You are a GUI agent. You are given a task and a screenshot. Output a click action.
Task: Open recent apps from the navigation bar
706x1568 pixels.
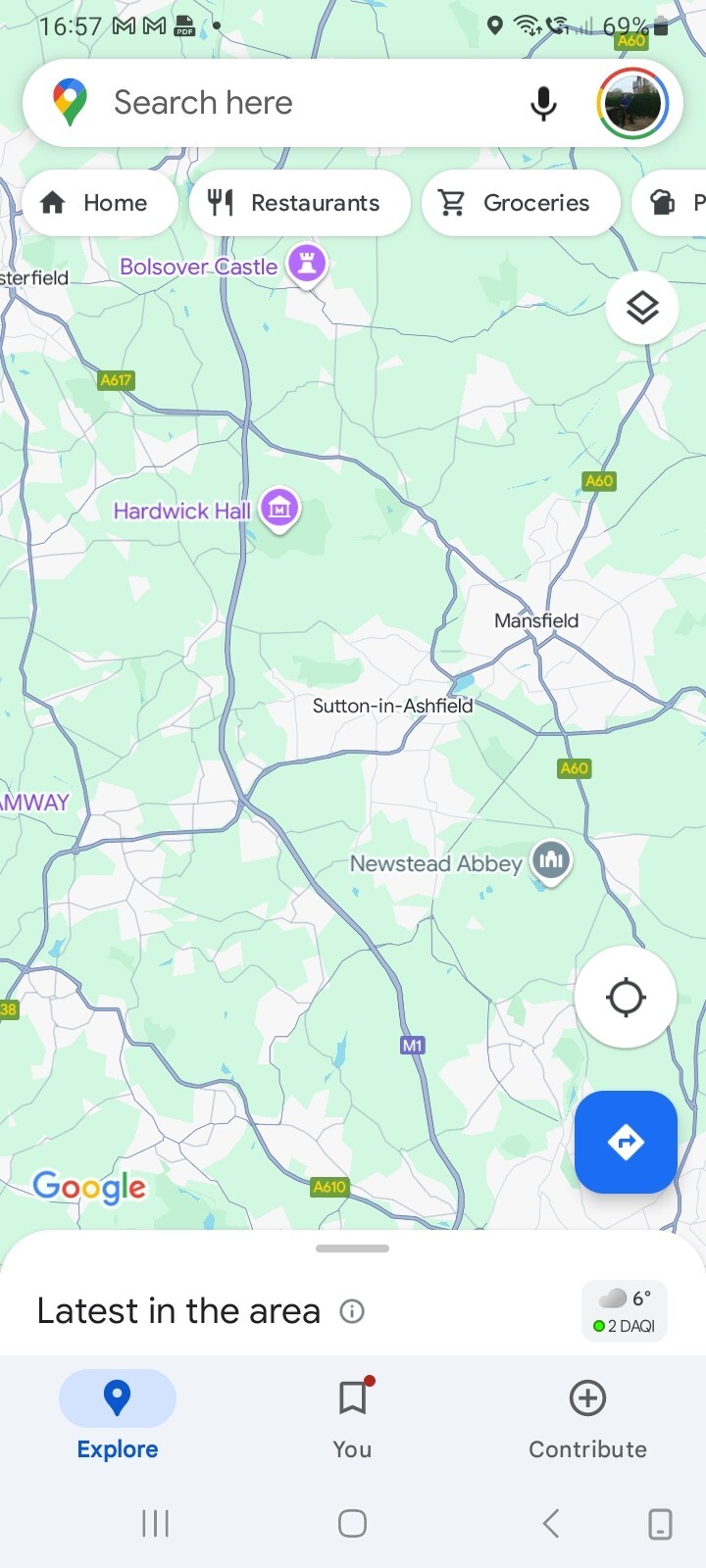tap(155, 1523)
